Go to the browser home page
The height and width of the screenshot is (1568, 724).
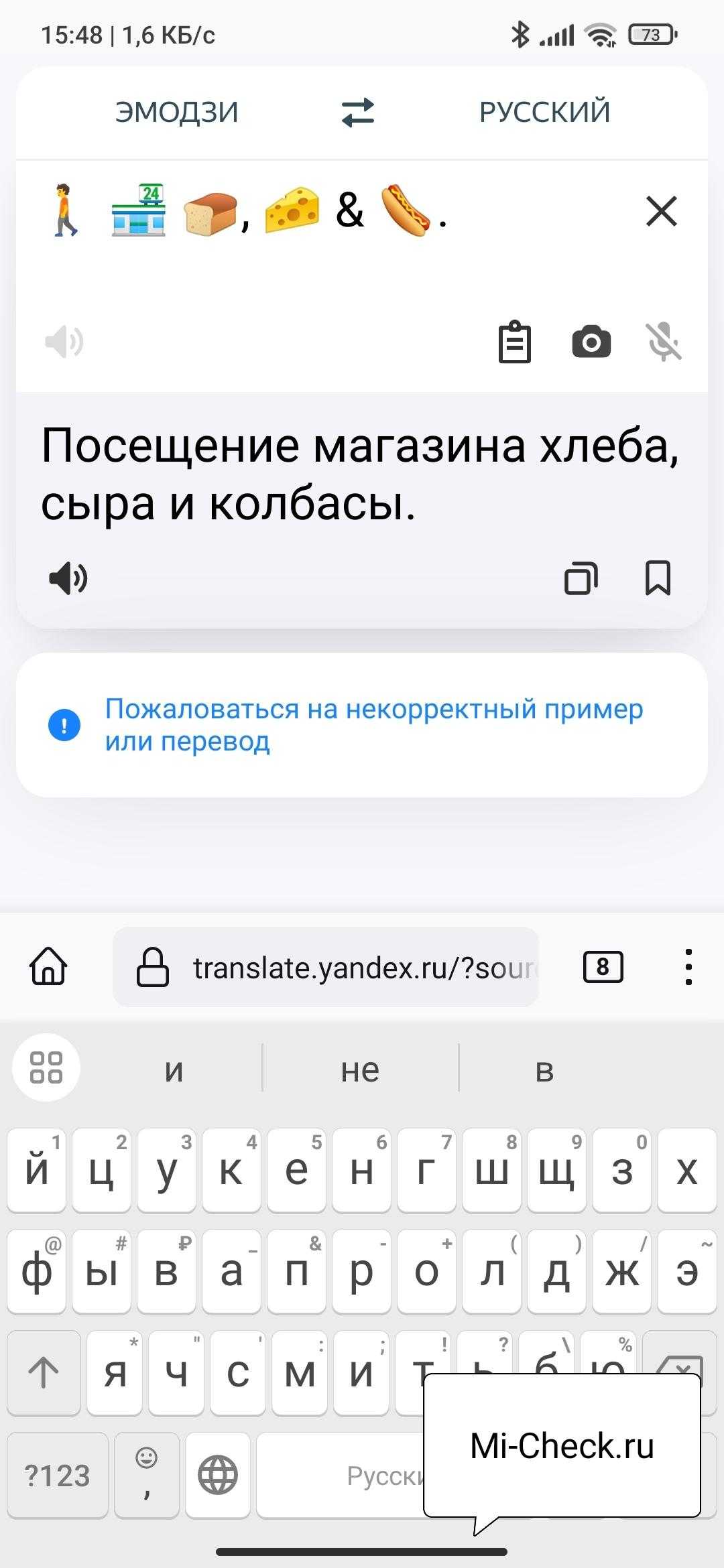[48, 967]
